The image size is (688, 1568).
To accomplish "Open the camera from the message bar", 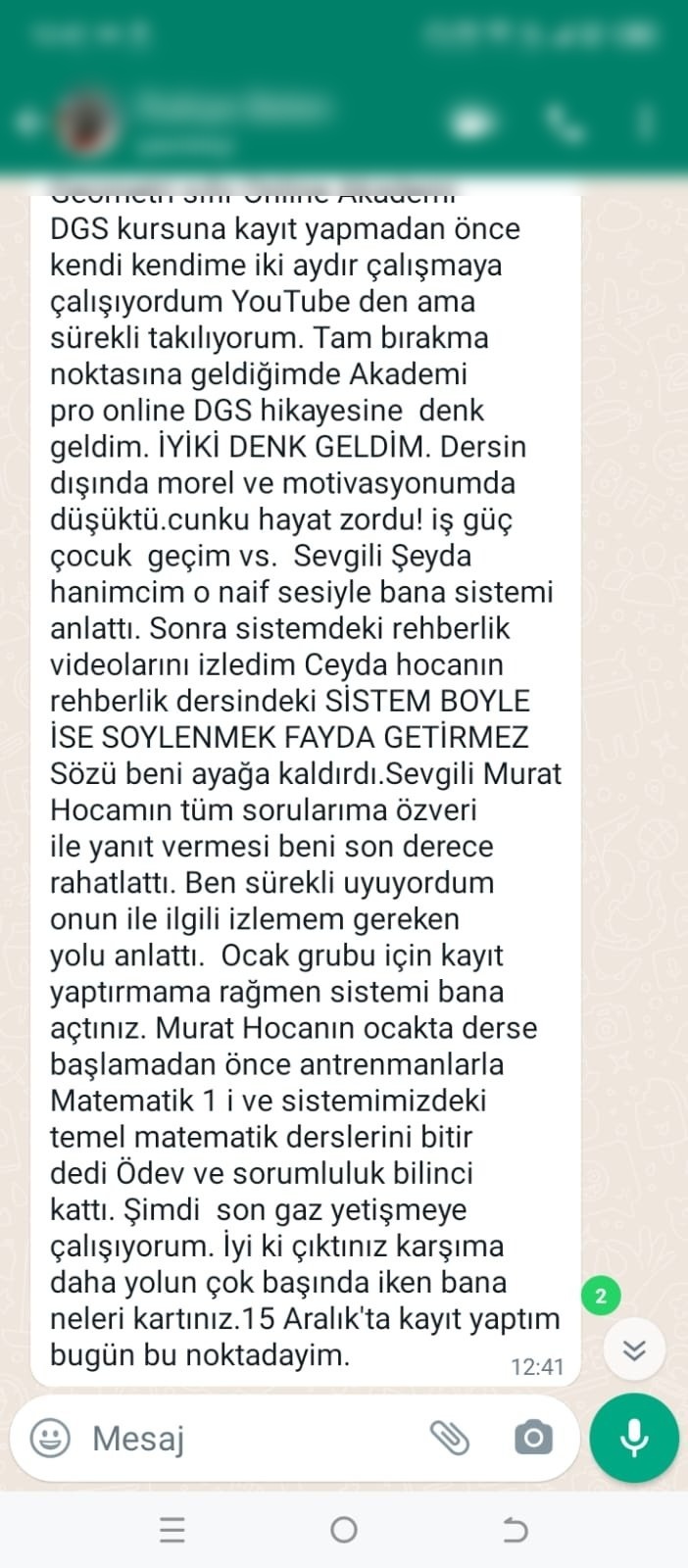I will (x=533, y=1438).
